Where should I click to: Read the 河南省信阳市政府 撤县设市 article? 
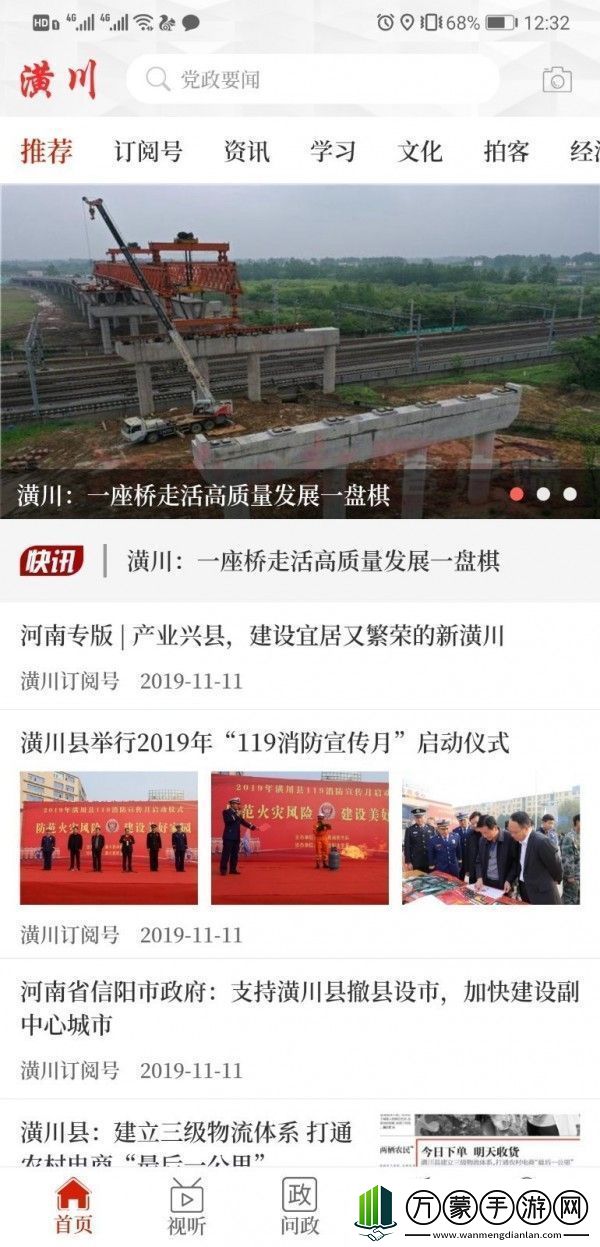(300, 1007)
